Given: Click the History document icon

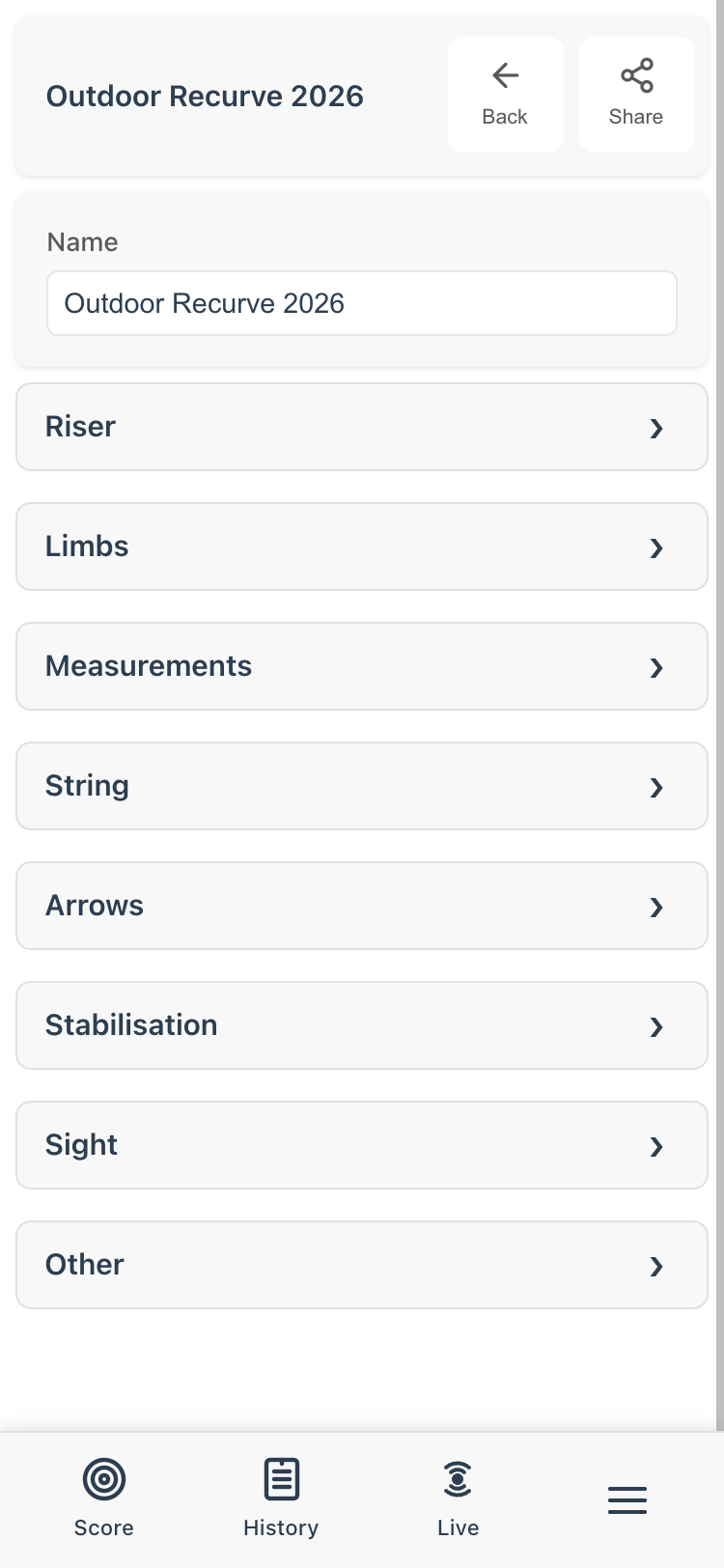Looking at the screenshot, I should click(280, 1478).
